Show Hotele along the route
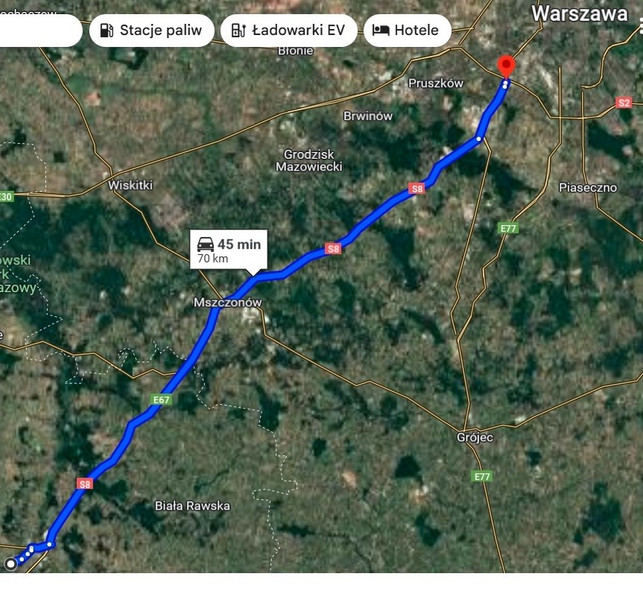This screenshot has height=600, width=643. point(406,30)
